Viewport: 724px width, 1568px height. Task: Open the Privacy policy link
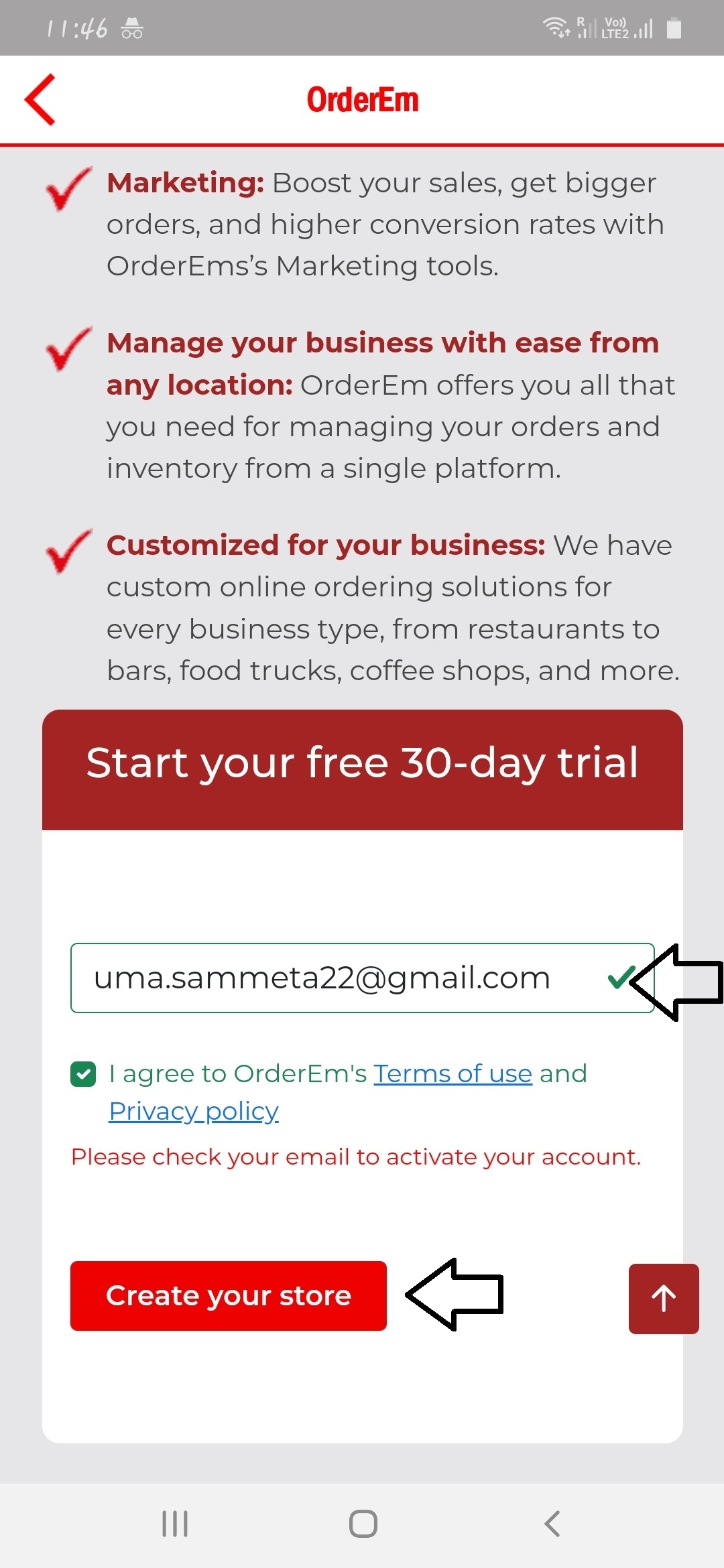click(x=193, y=1111)
